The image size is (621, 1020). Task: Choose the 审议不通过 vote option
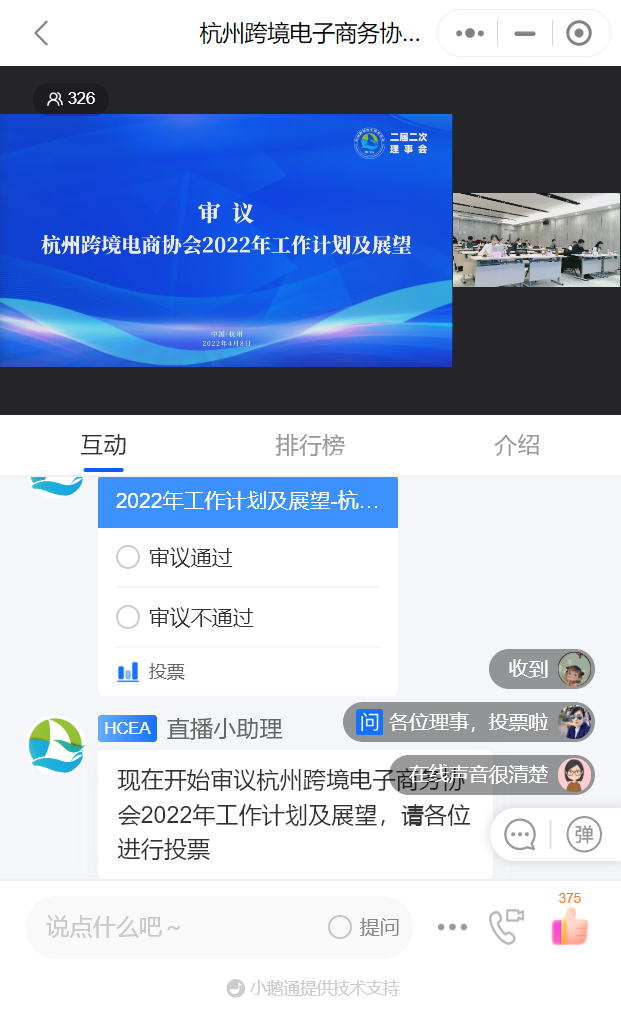128,617
